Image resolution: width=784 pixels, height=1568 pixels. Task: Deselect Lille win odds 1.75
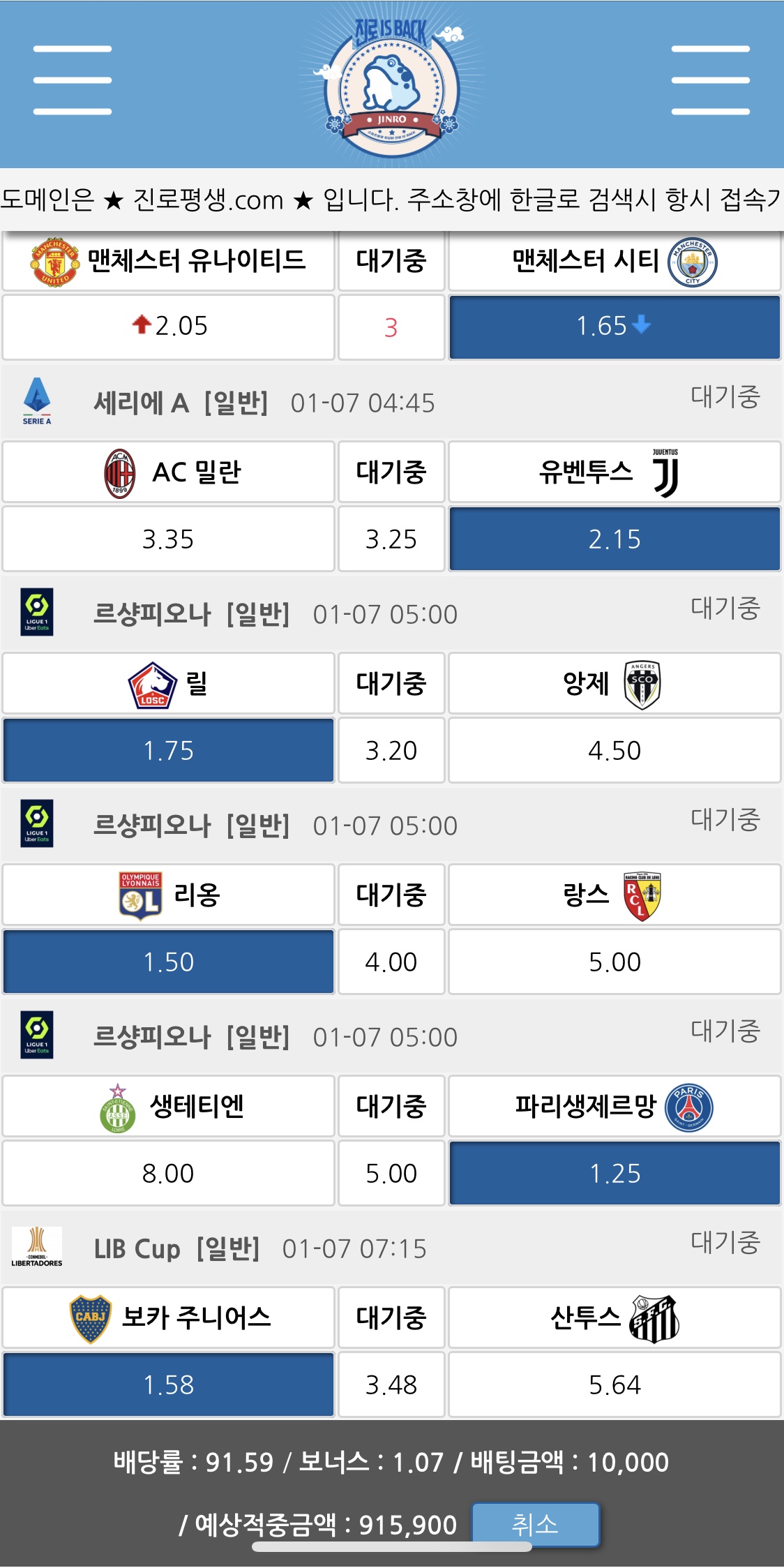[168, 750]
